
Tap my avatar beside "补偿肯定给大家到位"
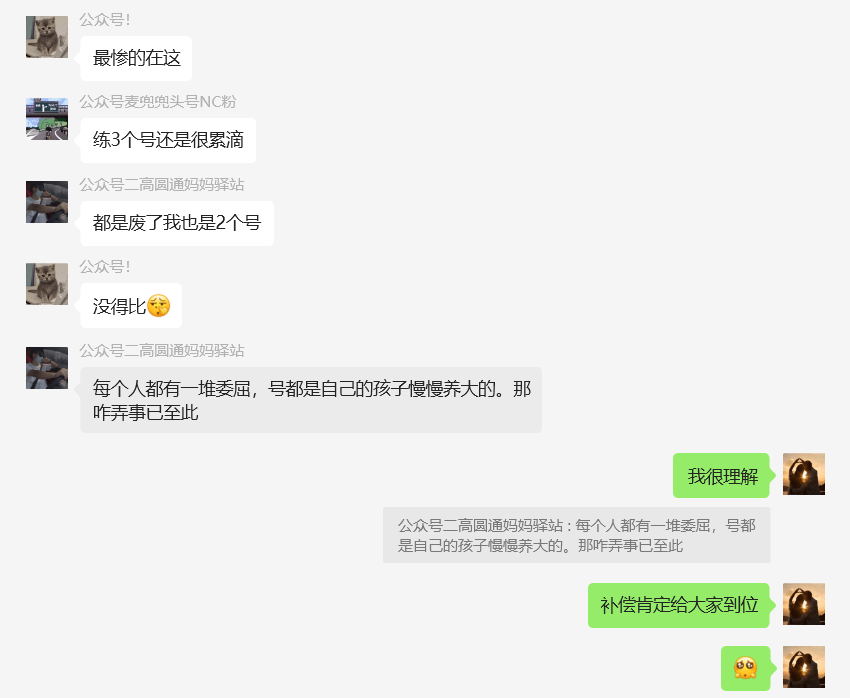(803, 604)
